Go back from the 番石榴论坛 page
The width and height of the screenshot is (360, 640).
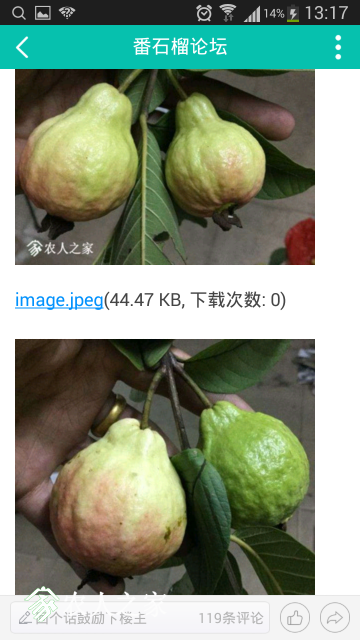tap(22, 47)
